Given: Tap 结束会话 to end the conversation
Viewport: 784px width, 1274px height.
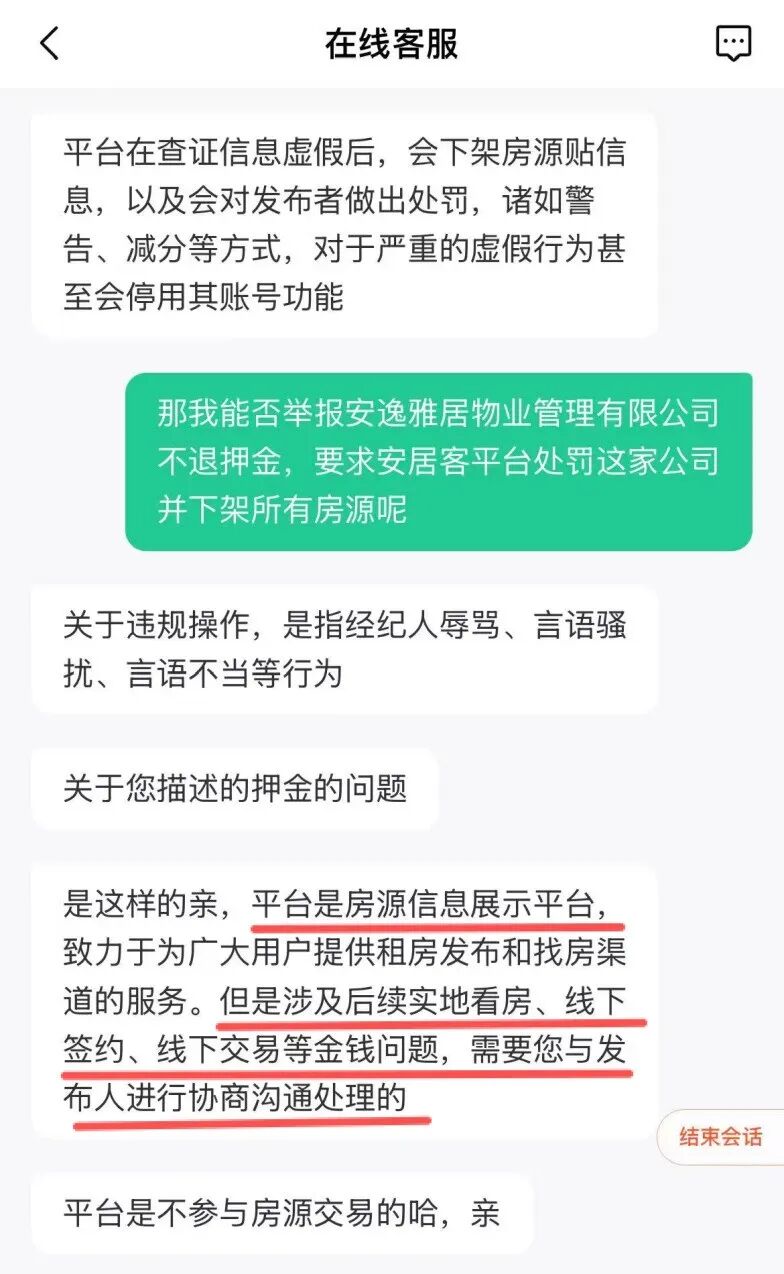Looking at the screenshot, I should click(x=721, y=1137).
